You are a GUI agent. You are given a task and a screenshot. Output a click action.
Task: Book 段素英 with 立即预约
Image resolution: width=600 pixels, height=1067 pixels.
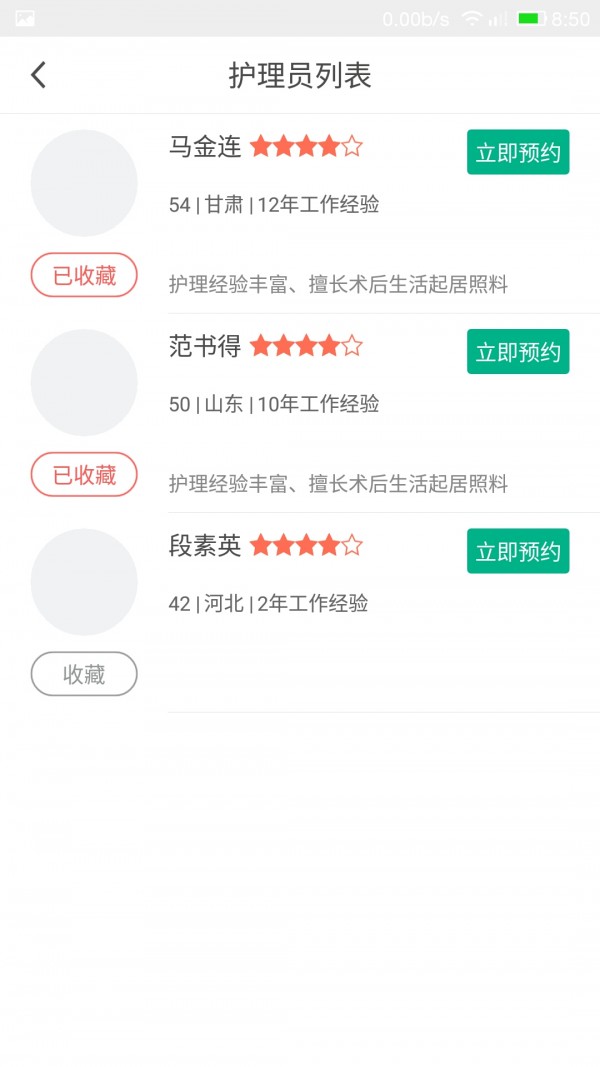(518, 551)
